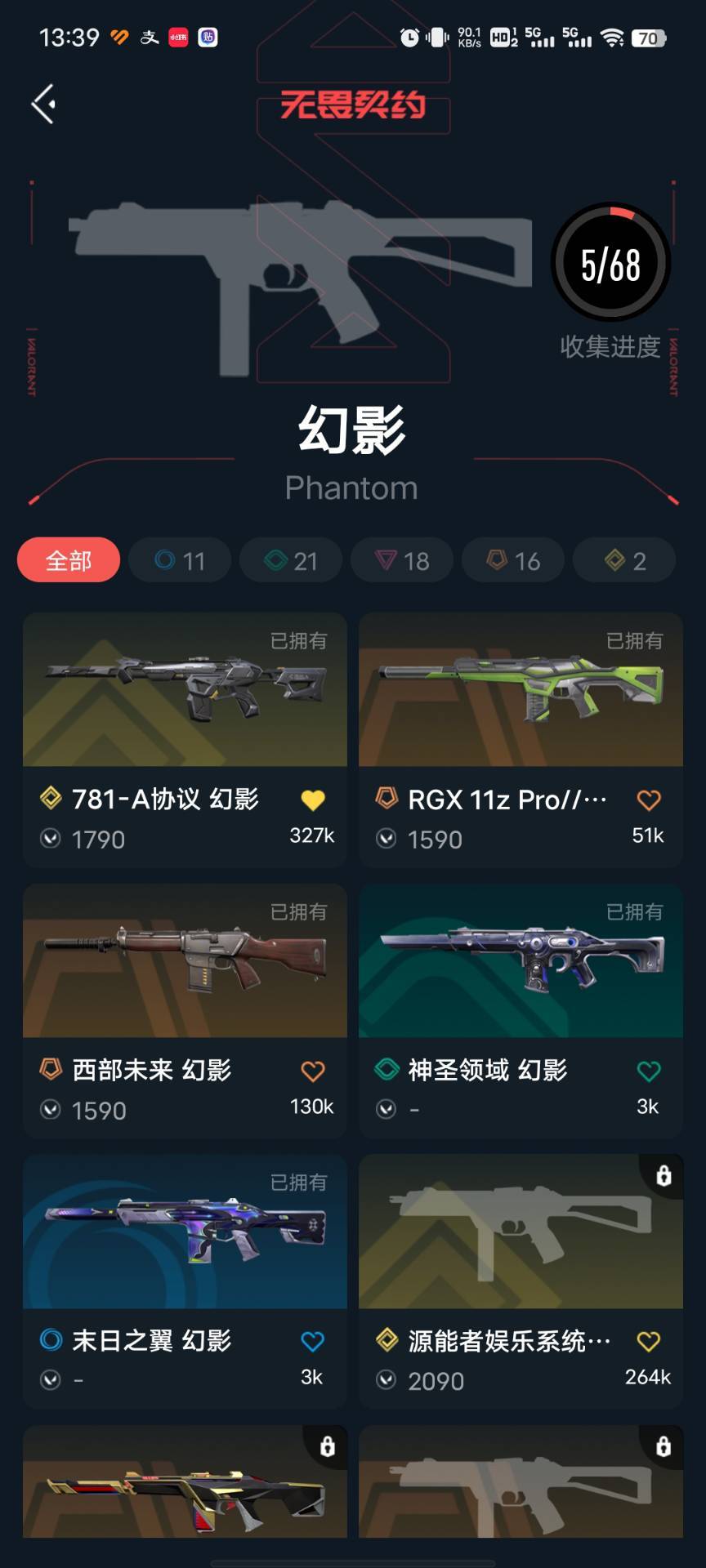
Task: Open the 末日之翼 幻影 skin card
Action: (185, 1281)
